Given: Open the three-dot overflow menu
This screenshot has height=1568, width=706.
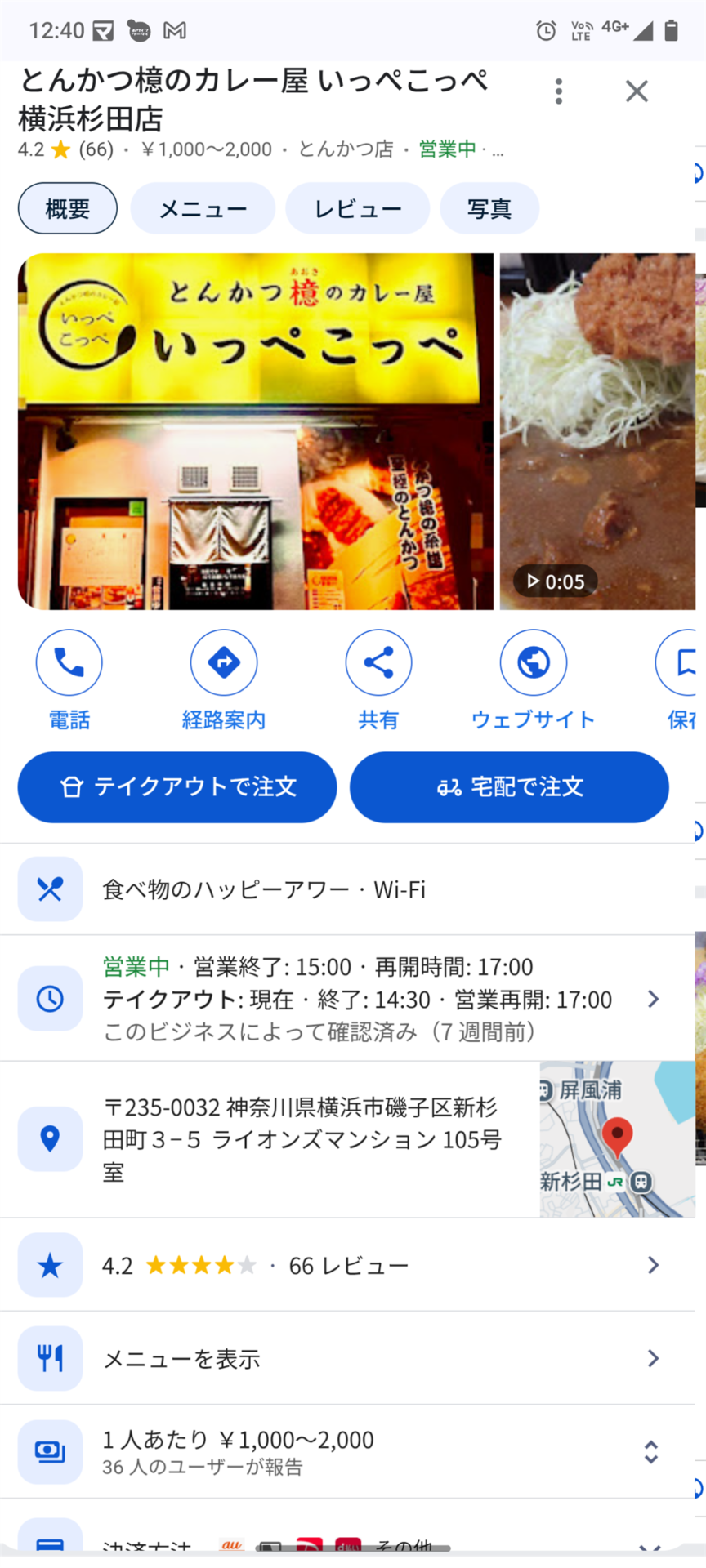Looking at the screenshot, I should pyautogui.click(x=559, y=91).
